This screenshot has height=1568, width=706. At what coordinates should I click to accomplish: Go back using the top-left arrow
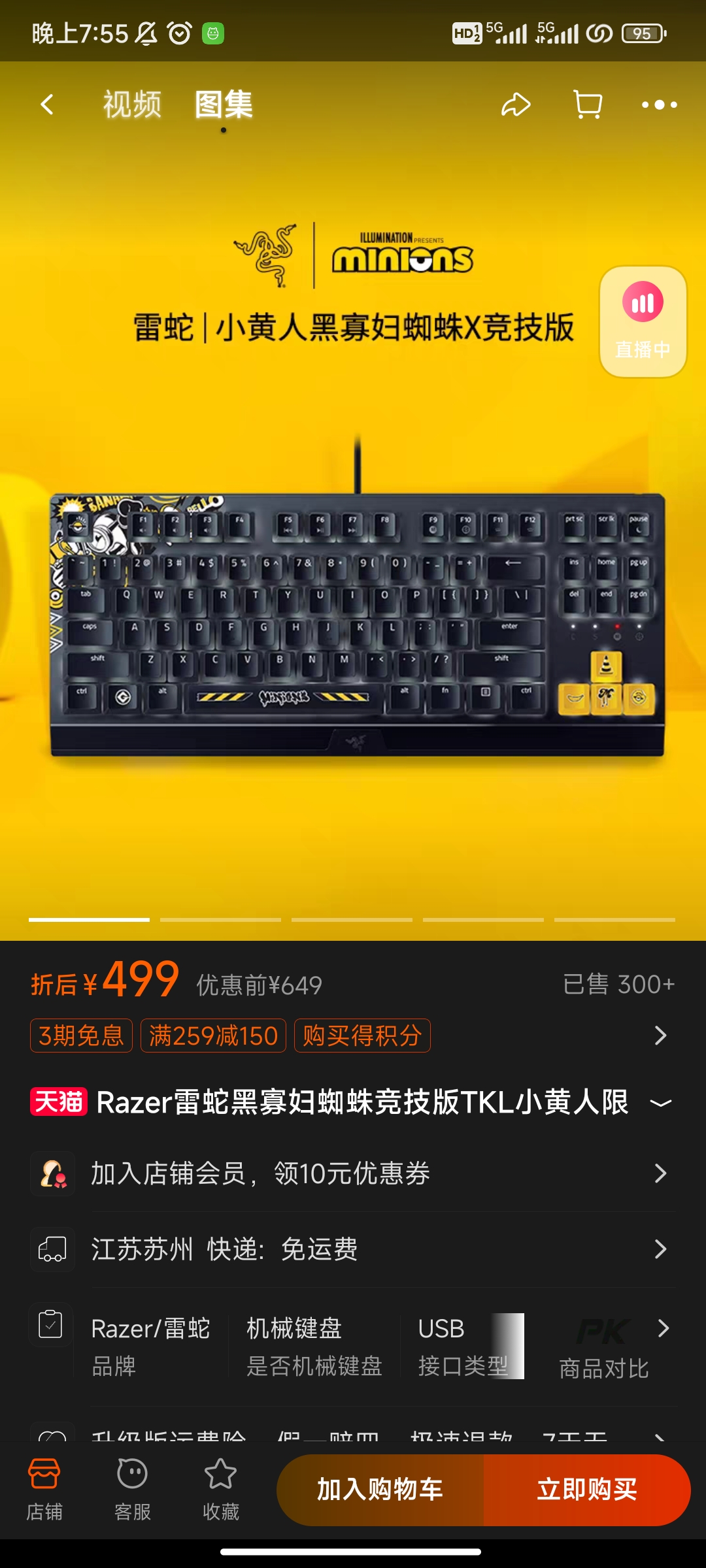pyautogui.click(x=47, y=105)
